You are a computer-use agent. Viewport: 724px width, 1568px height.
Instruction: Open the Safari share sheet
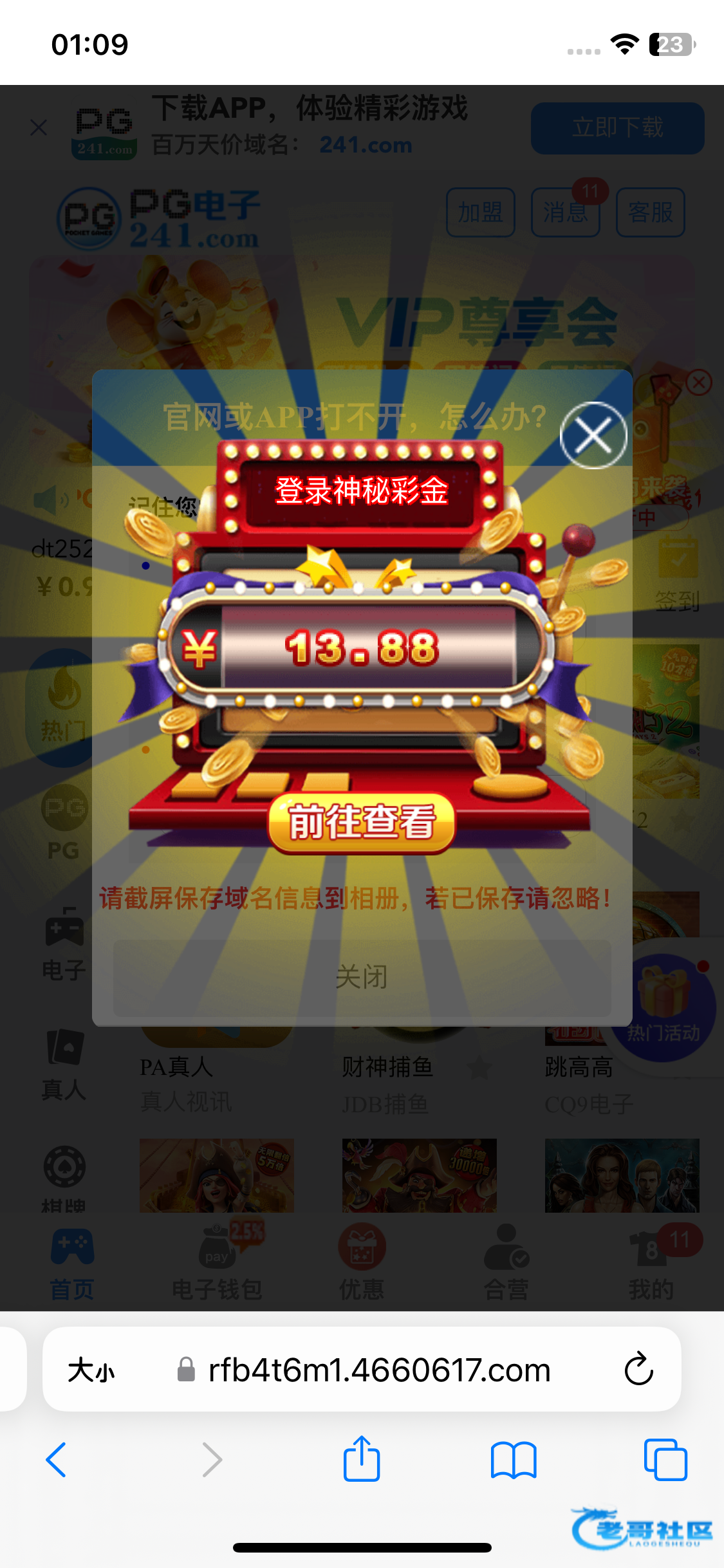362,1459
